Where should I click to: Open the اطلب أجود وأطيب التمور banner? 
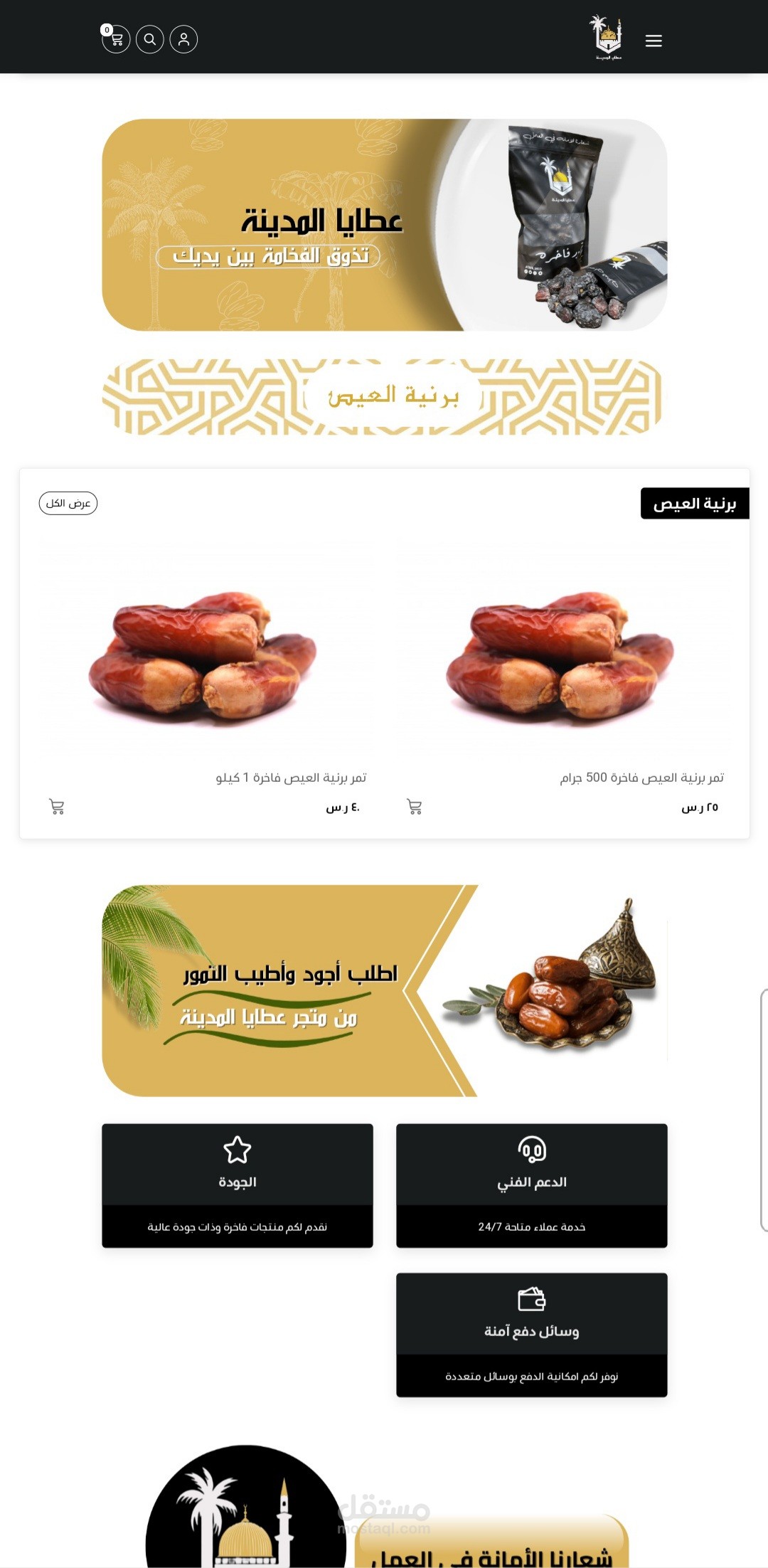click(x=385, y=990)
